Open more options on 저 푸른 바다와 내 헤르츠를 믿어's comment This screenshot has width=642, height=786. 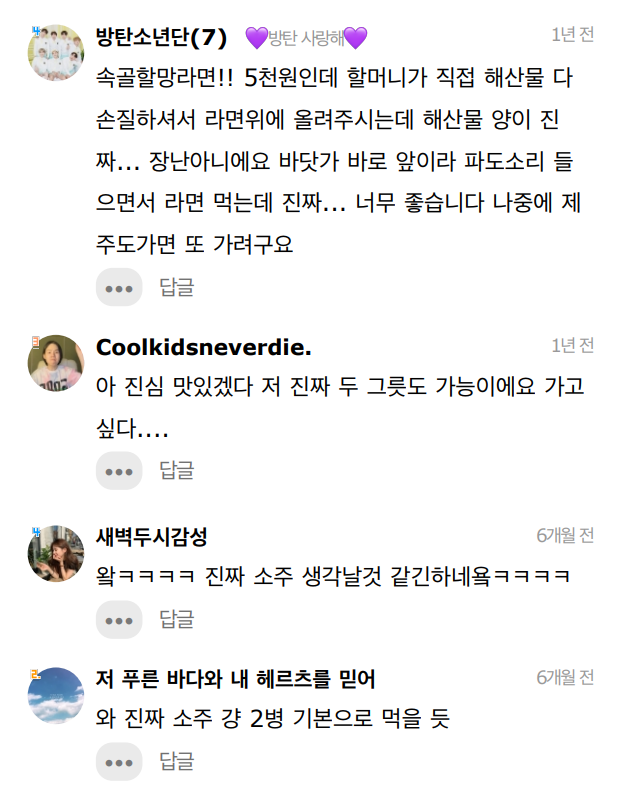[x=119, y=762]
